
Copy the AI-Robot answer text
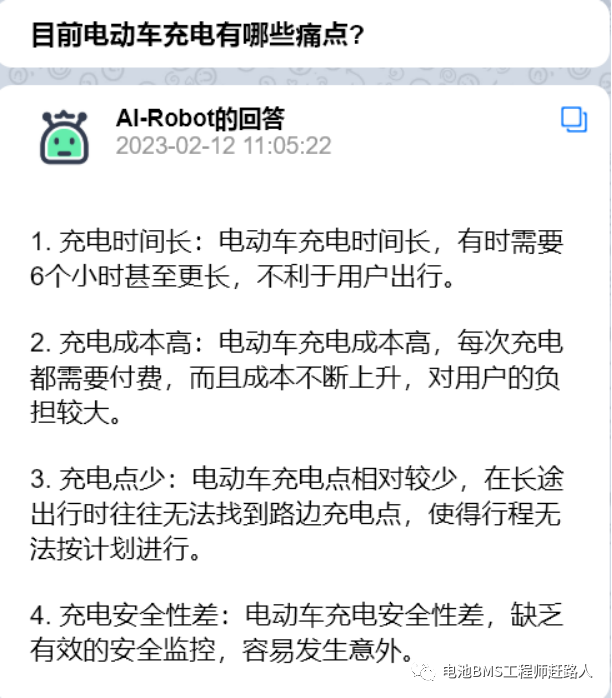point(574,120)
